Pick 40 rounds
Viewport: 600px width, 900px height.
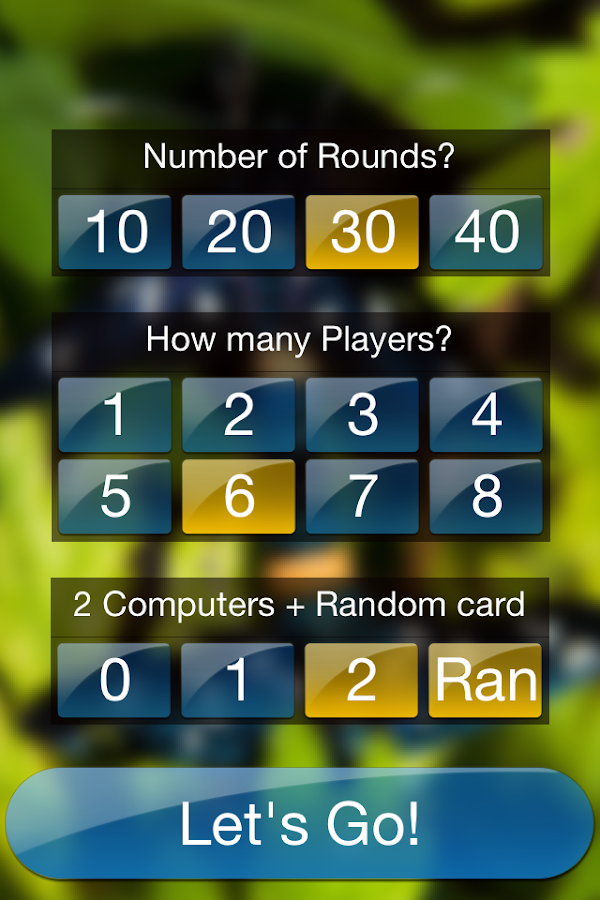486,232
